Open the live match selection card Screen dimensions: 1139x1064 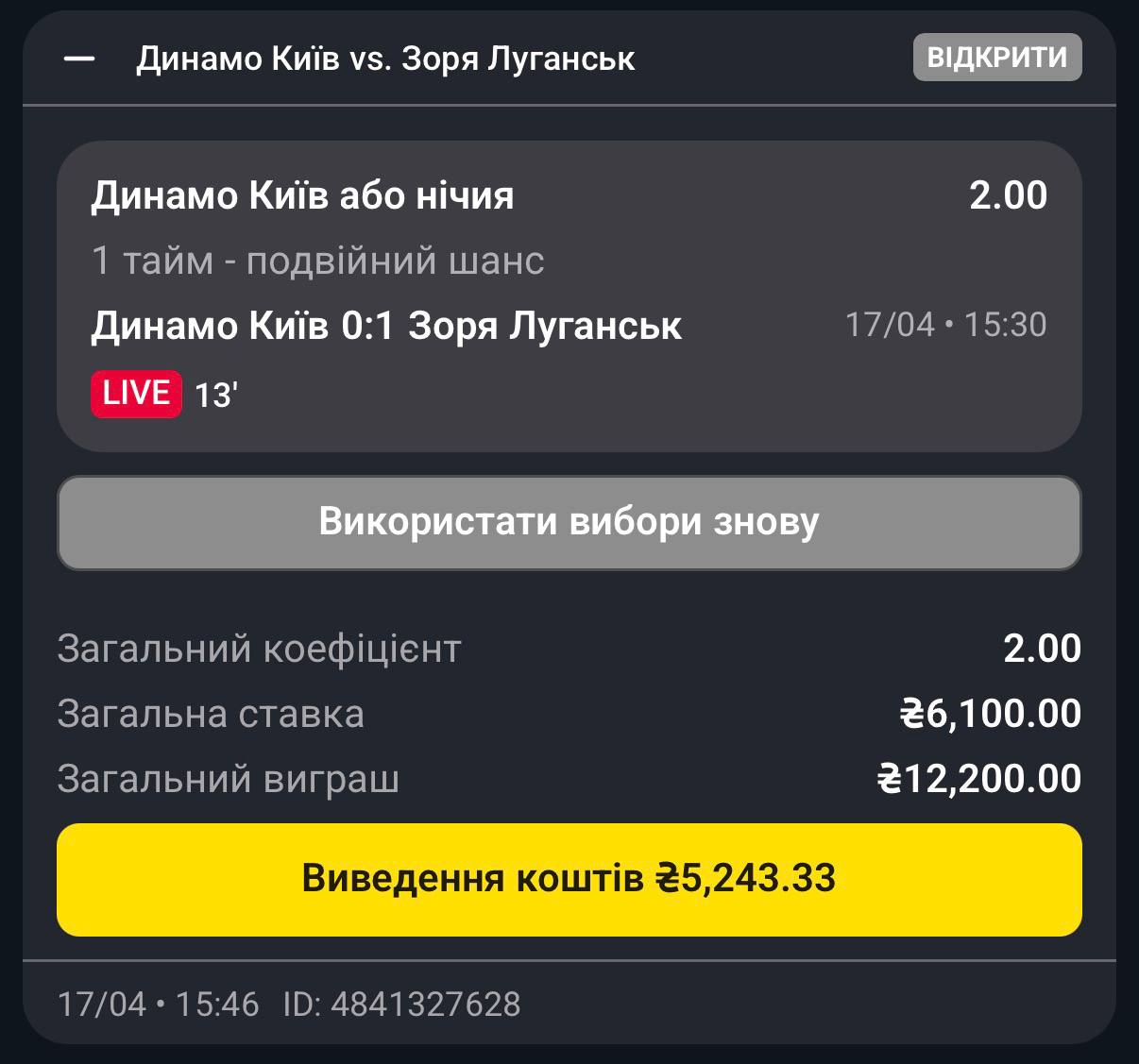[569, 296]
